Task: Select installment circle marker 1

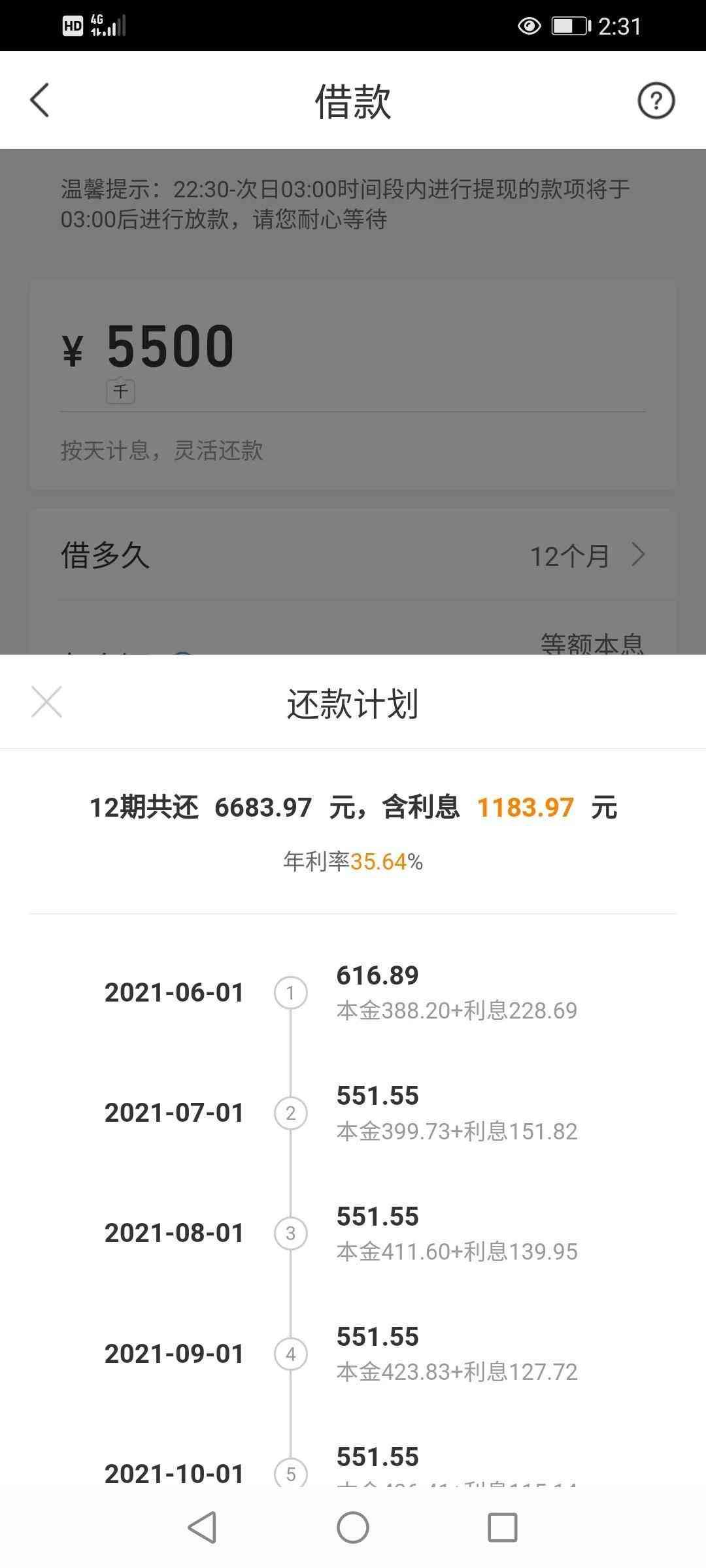Action: [x=292, y=993]
